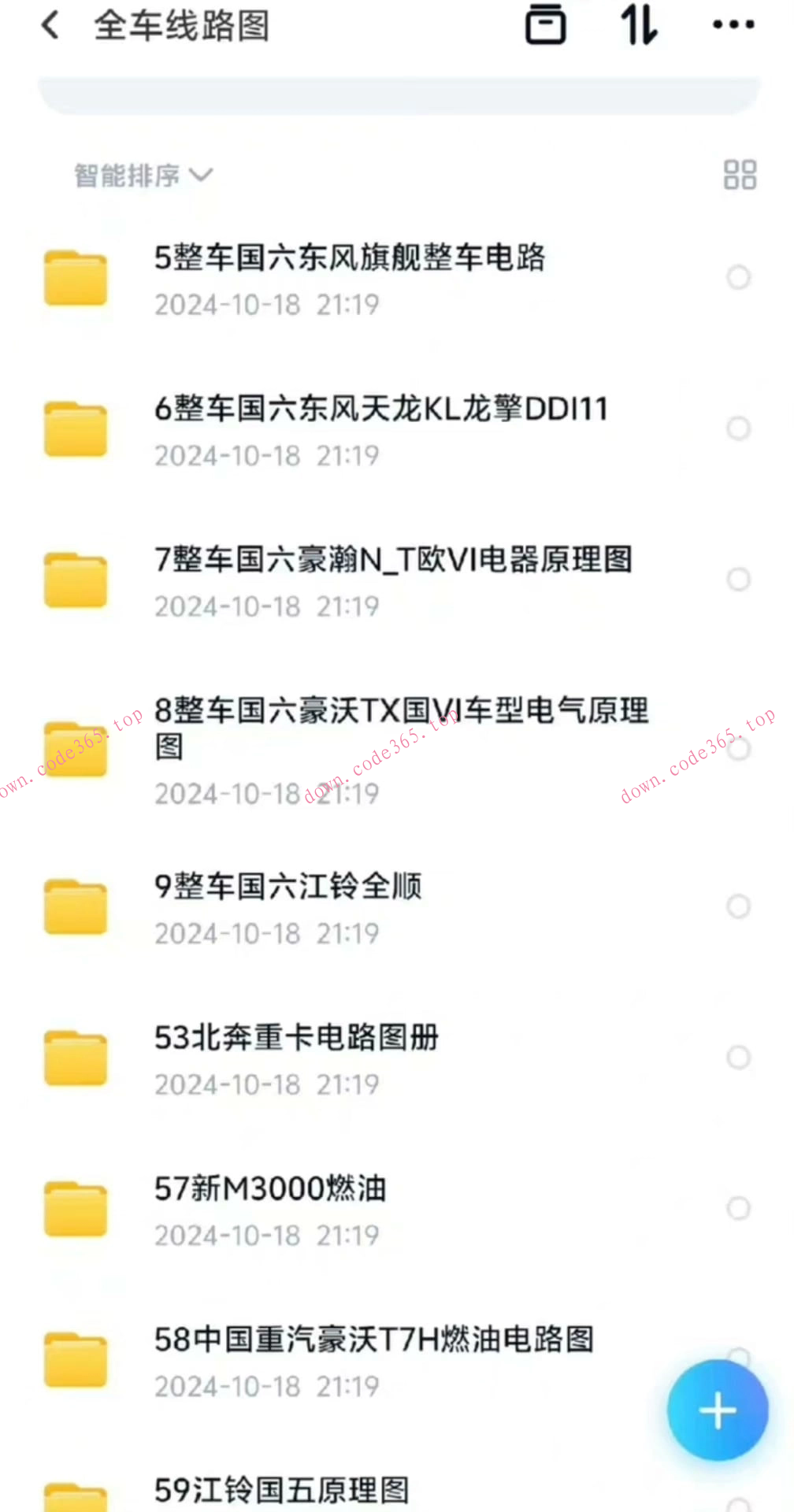Mark 58中国重汽豪沃T7H燃油电路图 as selected

737,1354
